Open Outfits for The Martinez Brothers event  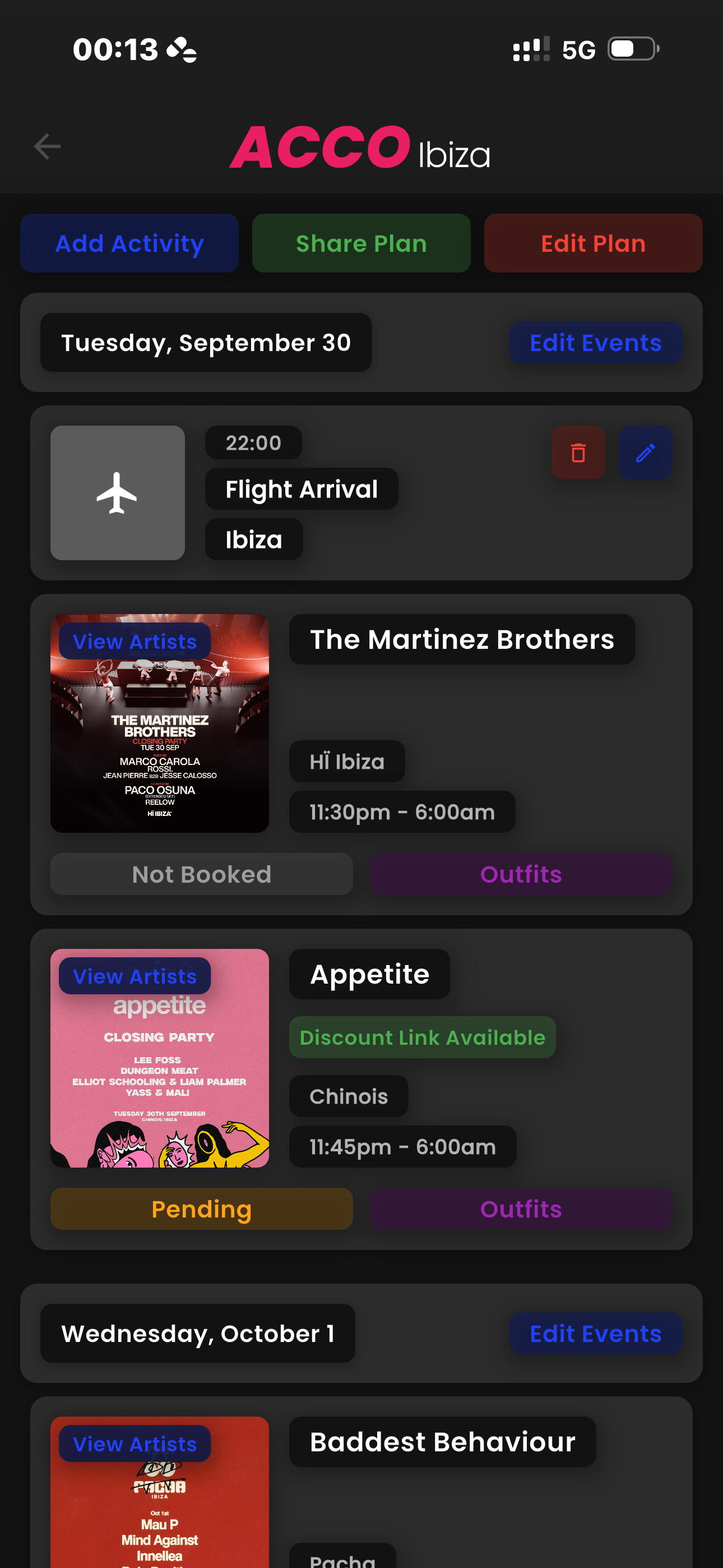(521, 874)
